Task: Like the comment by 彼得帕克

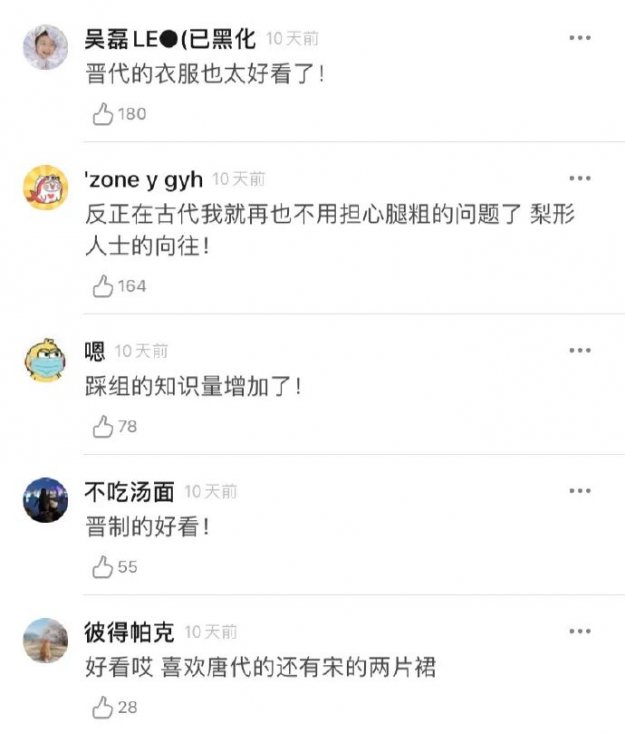Action: click(102, 708)
